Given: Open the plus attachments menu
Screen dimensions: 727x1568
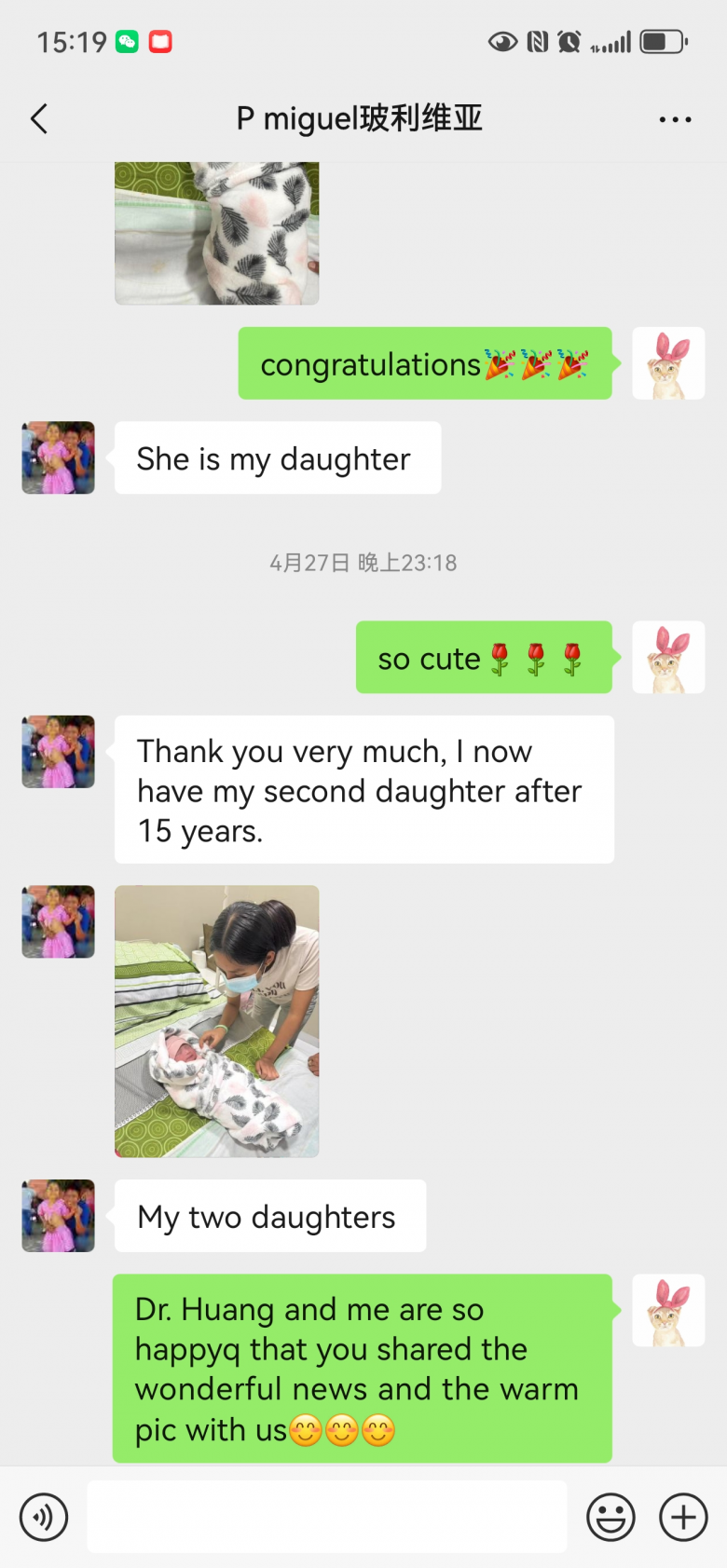Looking at the screenshot, I should point(683,1518).
